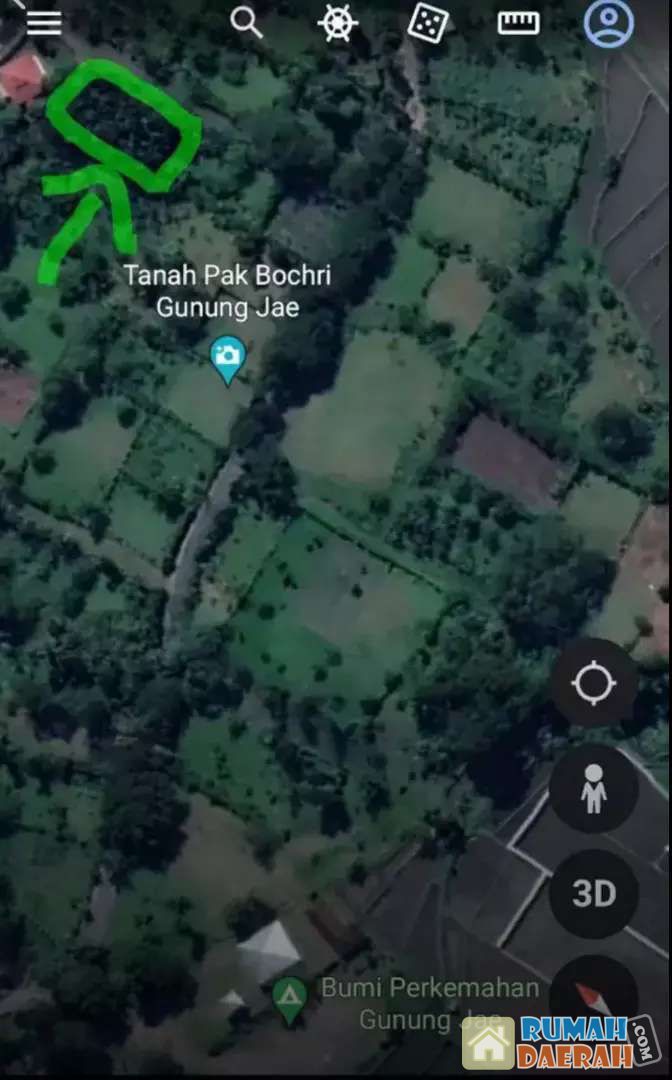Activate the Street View pegman
The height and width of the screenshot is (1080, 672).
pyautogui.click(x=594, y=789)
